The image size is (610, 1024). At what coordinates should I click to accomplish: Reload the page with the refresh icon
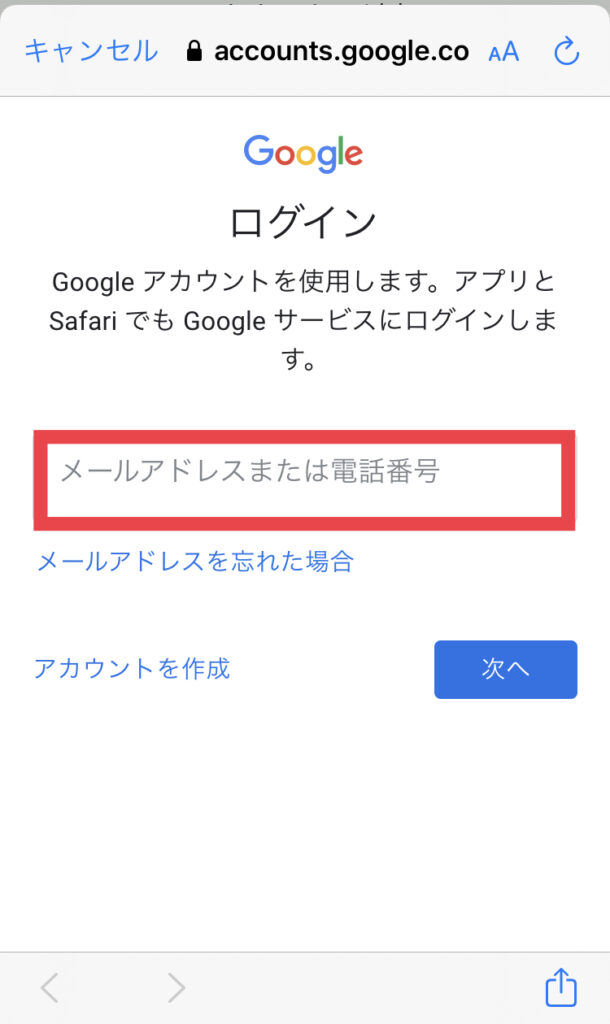point(566,51)
